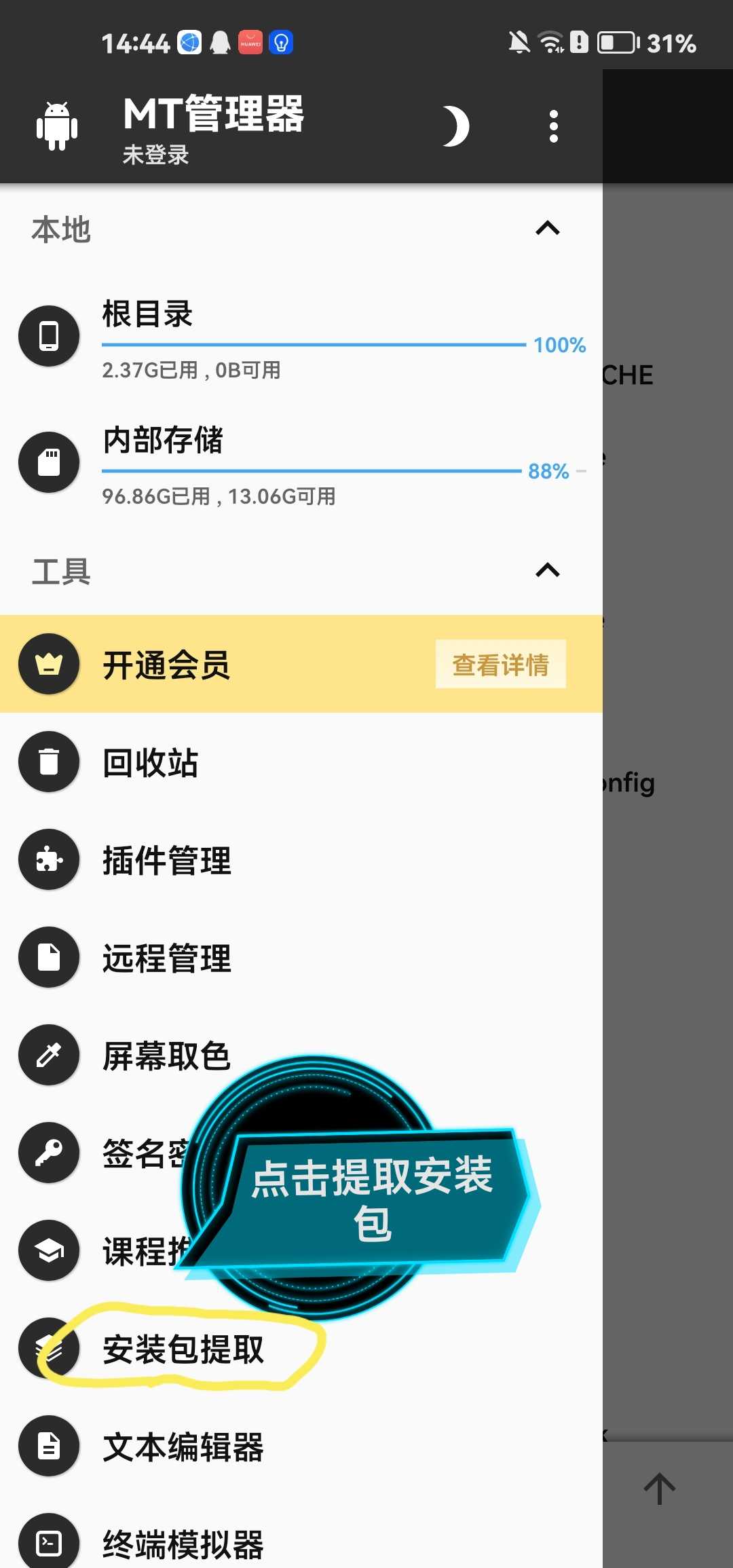The image size is (733, 1568).
Task: Open 插件管理 plugin management
Action: point(167,860)
